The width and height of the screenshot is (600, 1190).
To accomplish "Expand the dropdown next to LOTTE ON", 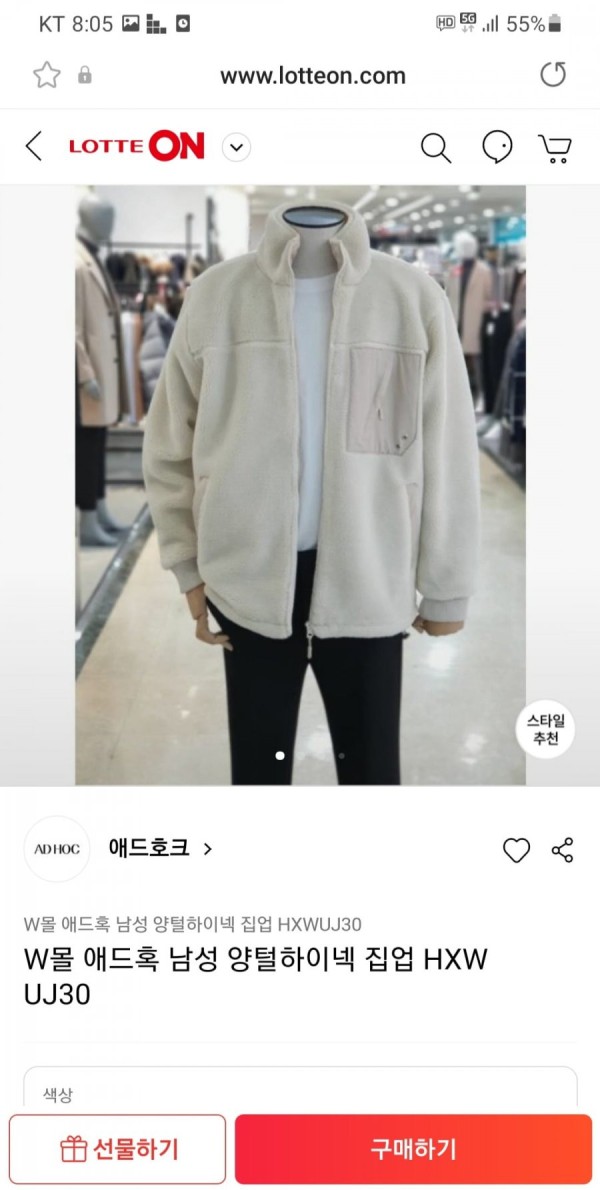I will pyautogui.click(x=236, y=148).
